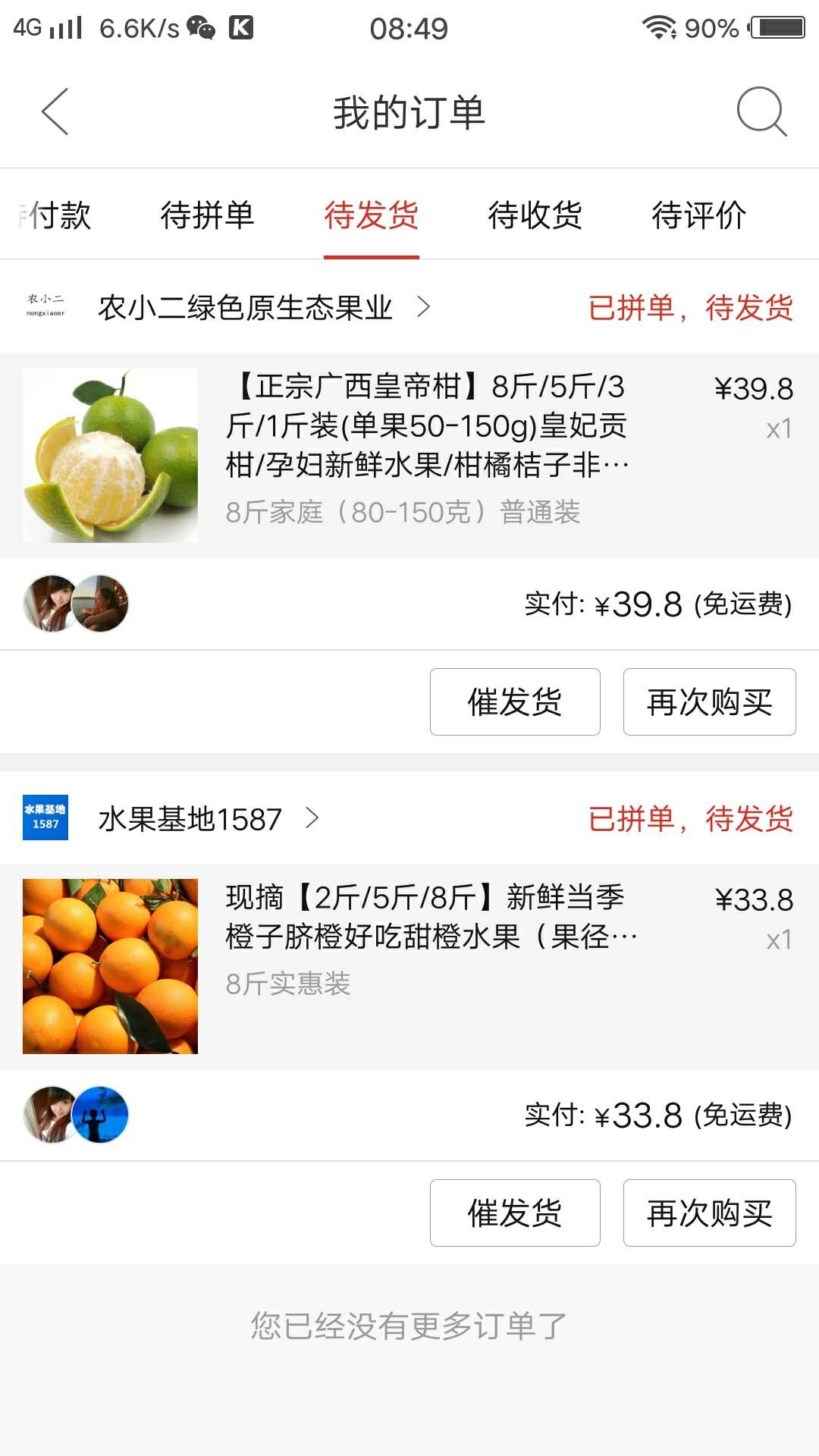
Task: Go back from 我的订单
Action: pyautogui.click(x=55, y=111)
